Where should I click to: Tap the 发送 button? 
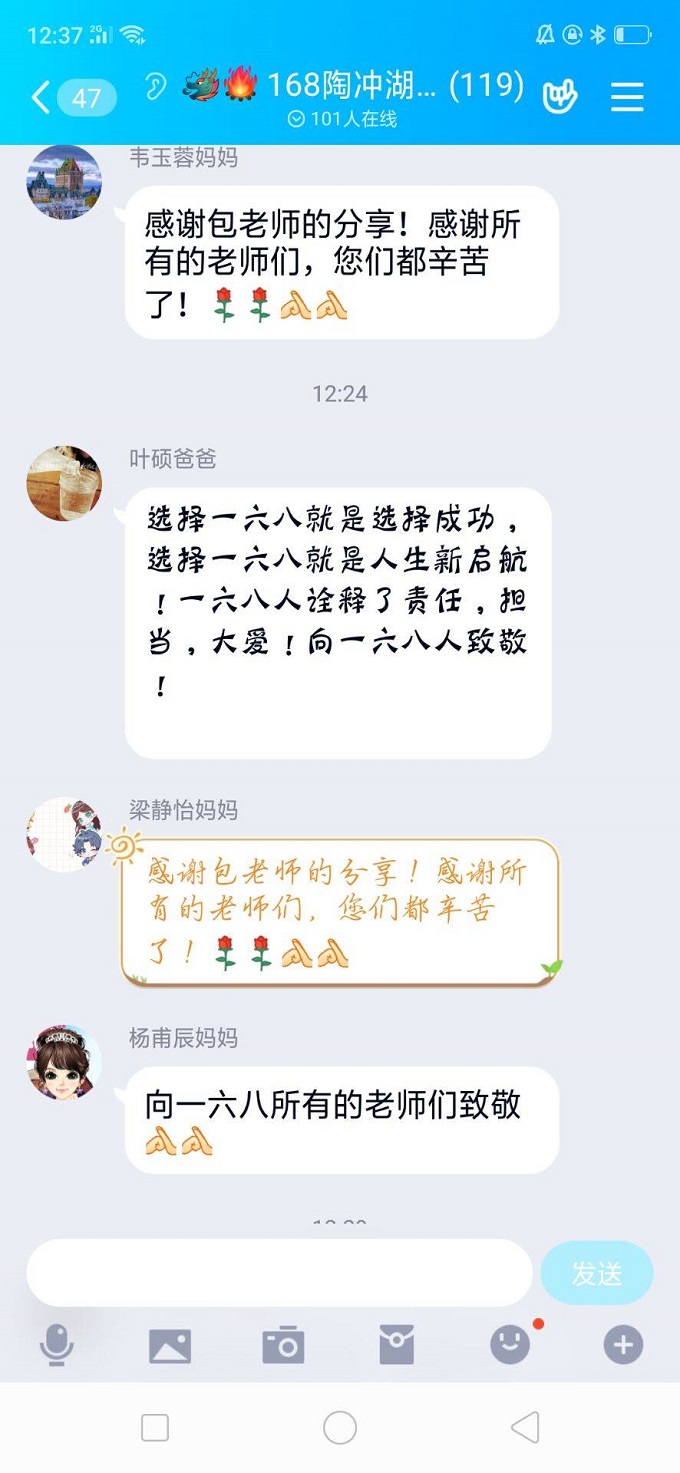tap(597, 1273)
